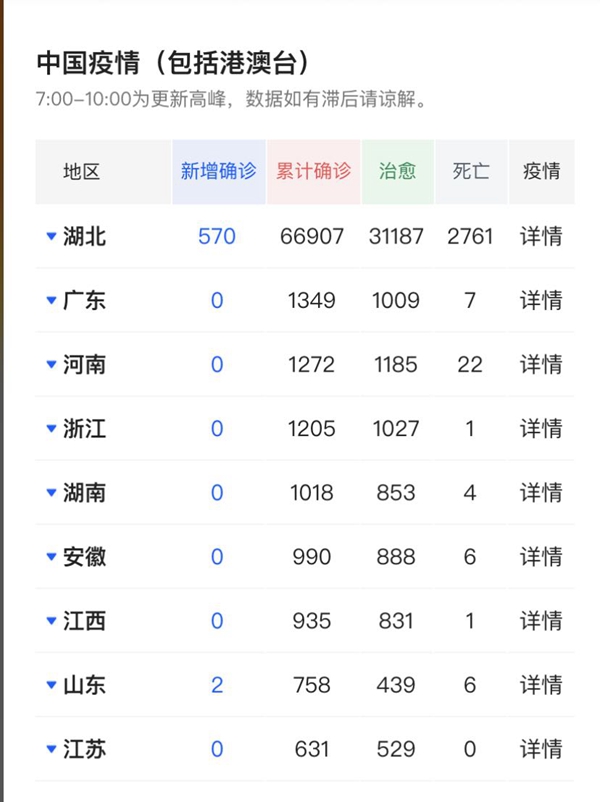The image size is (600, 802).
Task: Open 详情 for 江苏
Action: (x=540, y=748)
